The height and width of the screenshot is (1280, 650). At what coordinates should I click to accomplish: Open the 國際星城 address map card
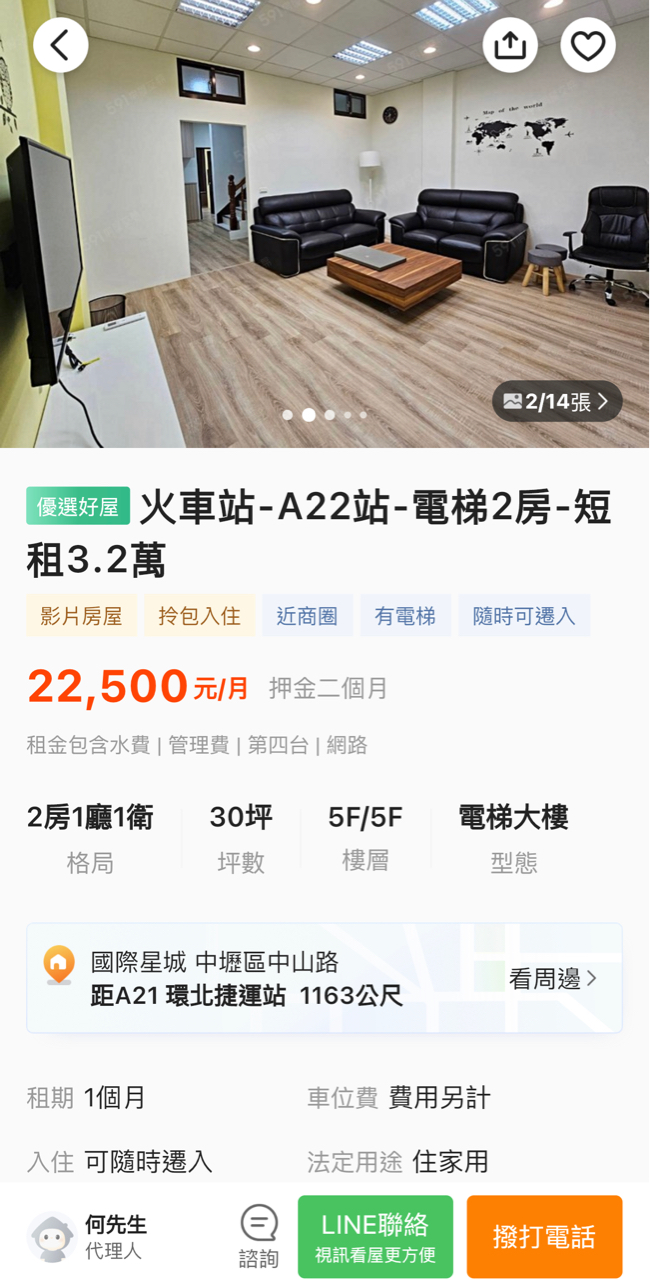tap(250, 978)
